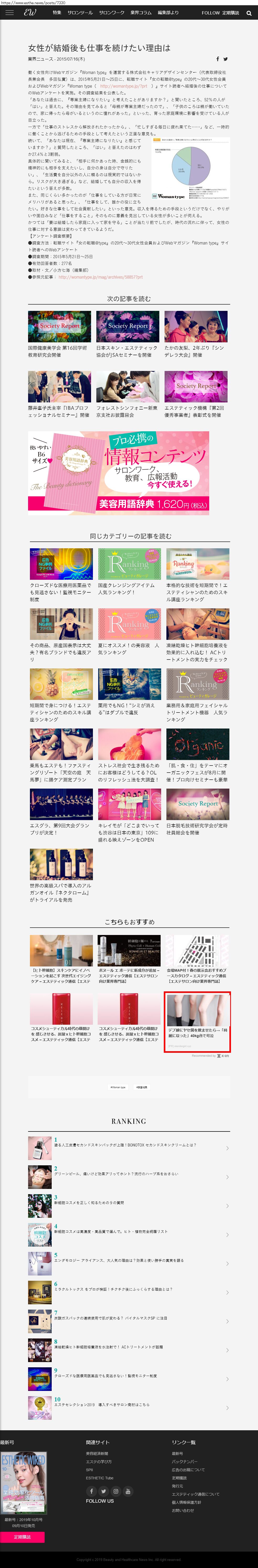Follow the womantype.jp reference article link

(x=101, y=277)
